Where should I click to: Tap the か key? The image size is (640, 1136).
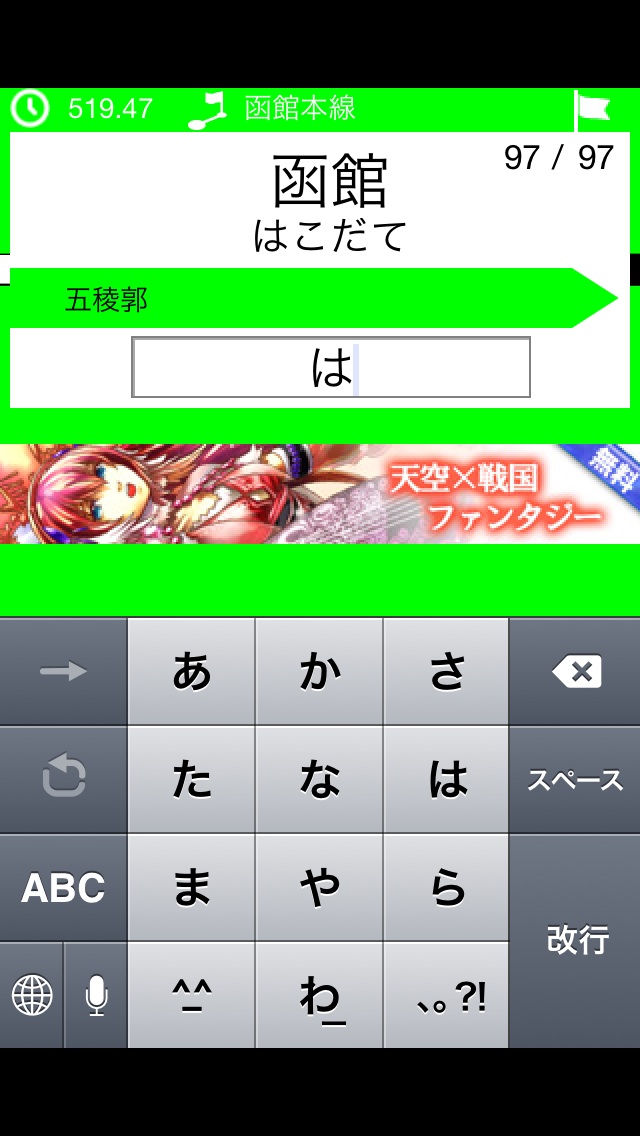pyautogui.click(x=320, y=672)
